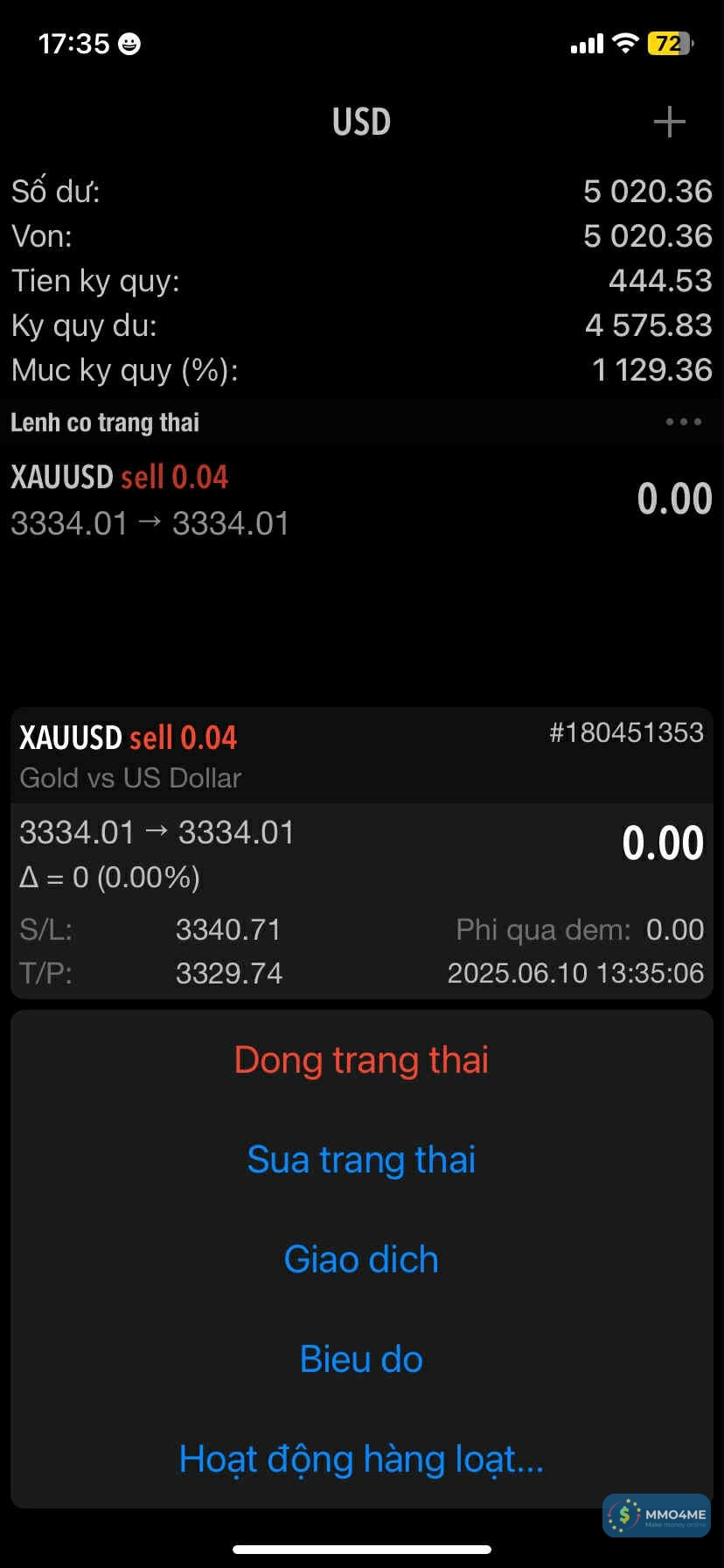The width and height of the screenshot is (724, 1568).
Task: Add new order with plus icon
Action: (669, 122)
